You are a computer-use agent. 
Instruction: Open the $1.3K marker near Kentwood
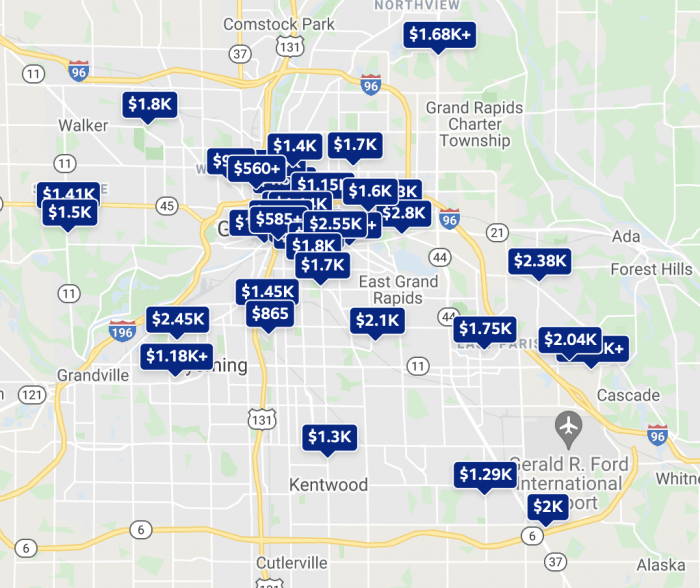pyautogui.click(x=330, y=437)
